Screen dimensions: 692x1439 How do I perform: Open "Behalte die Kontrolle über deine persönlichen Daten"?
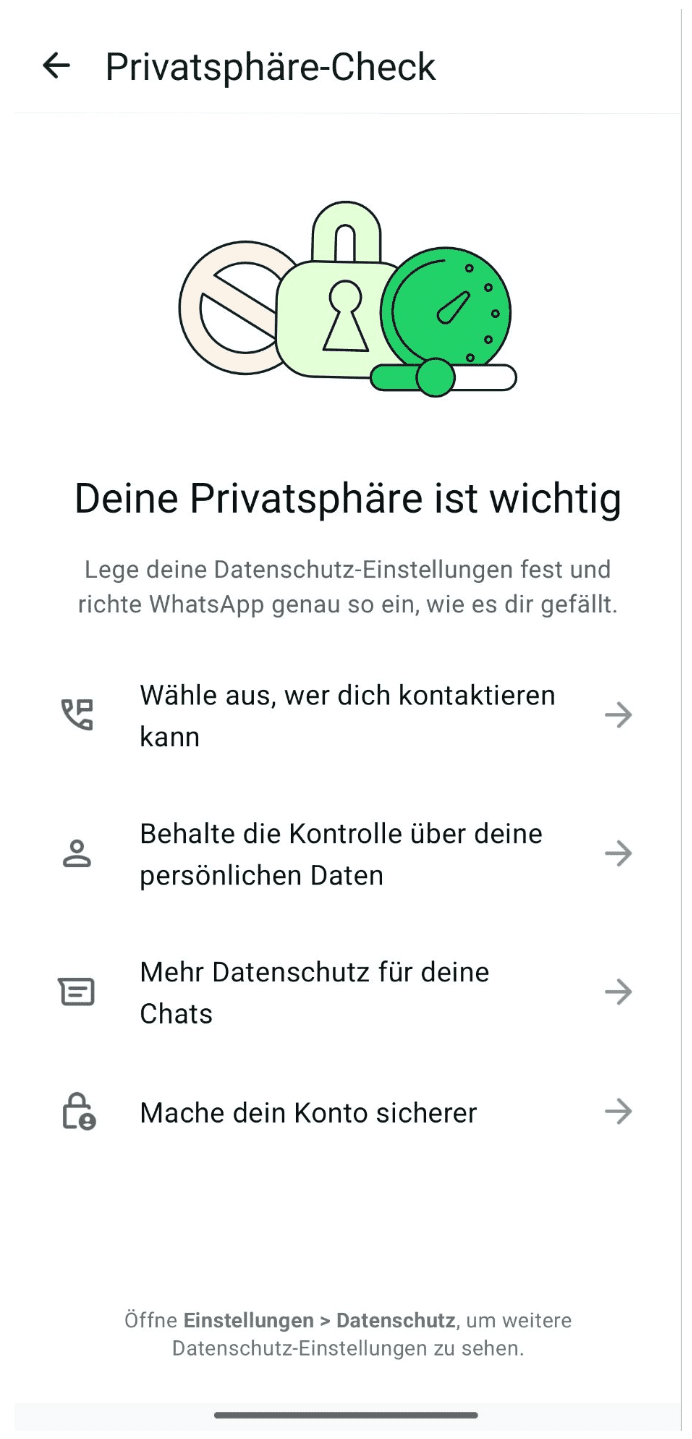pos(346,854)
